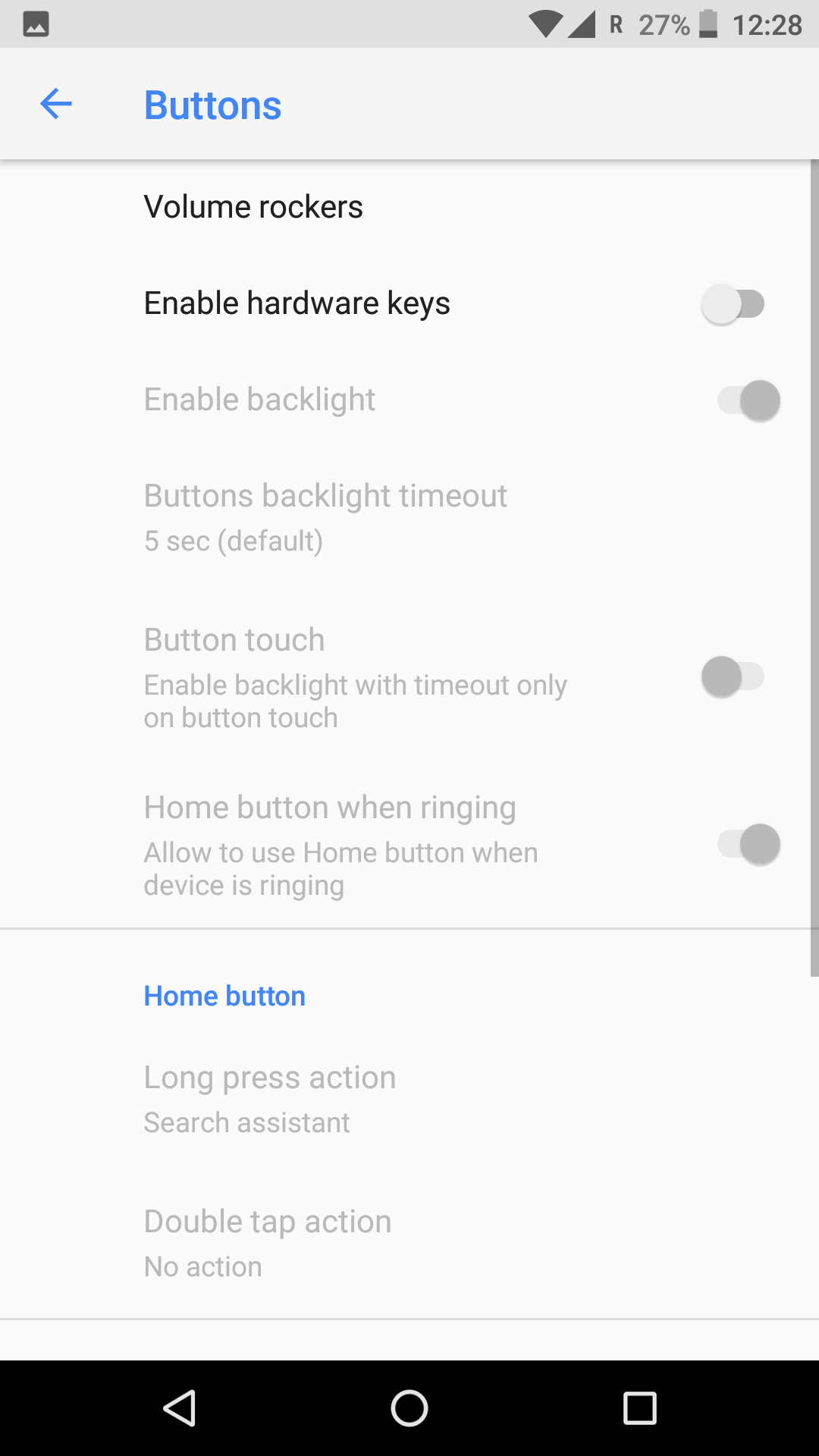Open Long press action option
This screenshot has height=1456, width=819.
tap(409, 1100)
